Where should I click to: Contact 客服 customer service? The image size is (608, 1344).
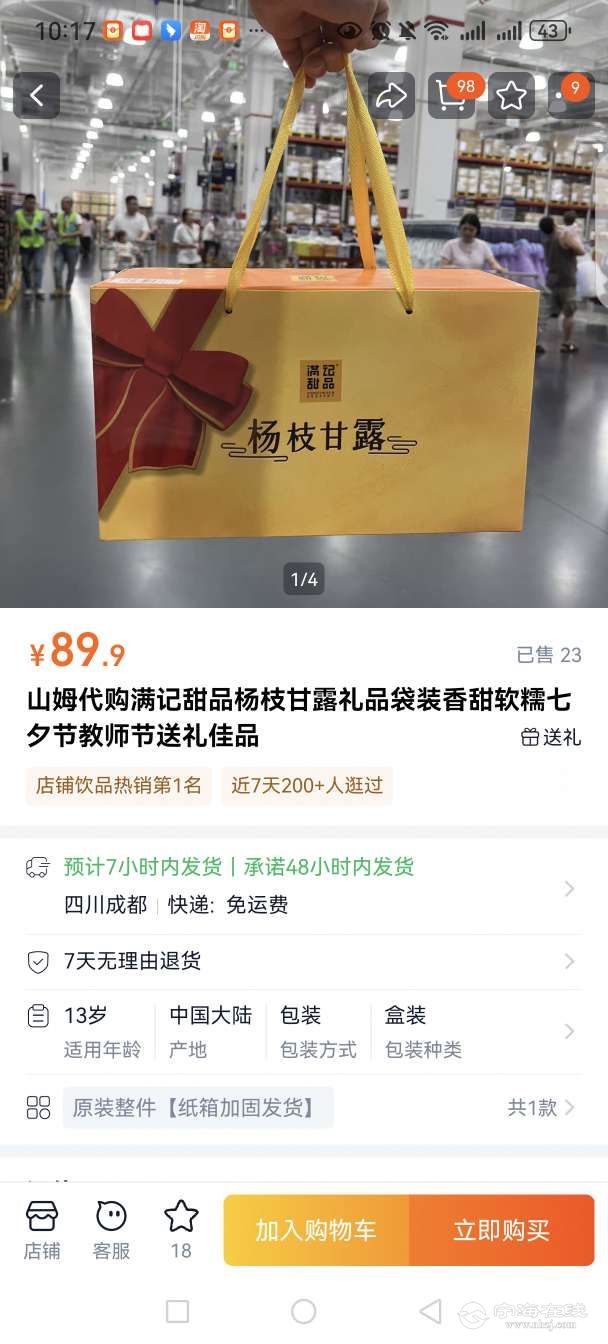tap(111, 1230)
